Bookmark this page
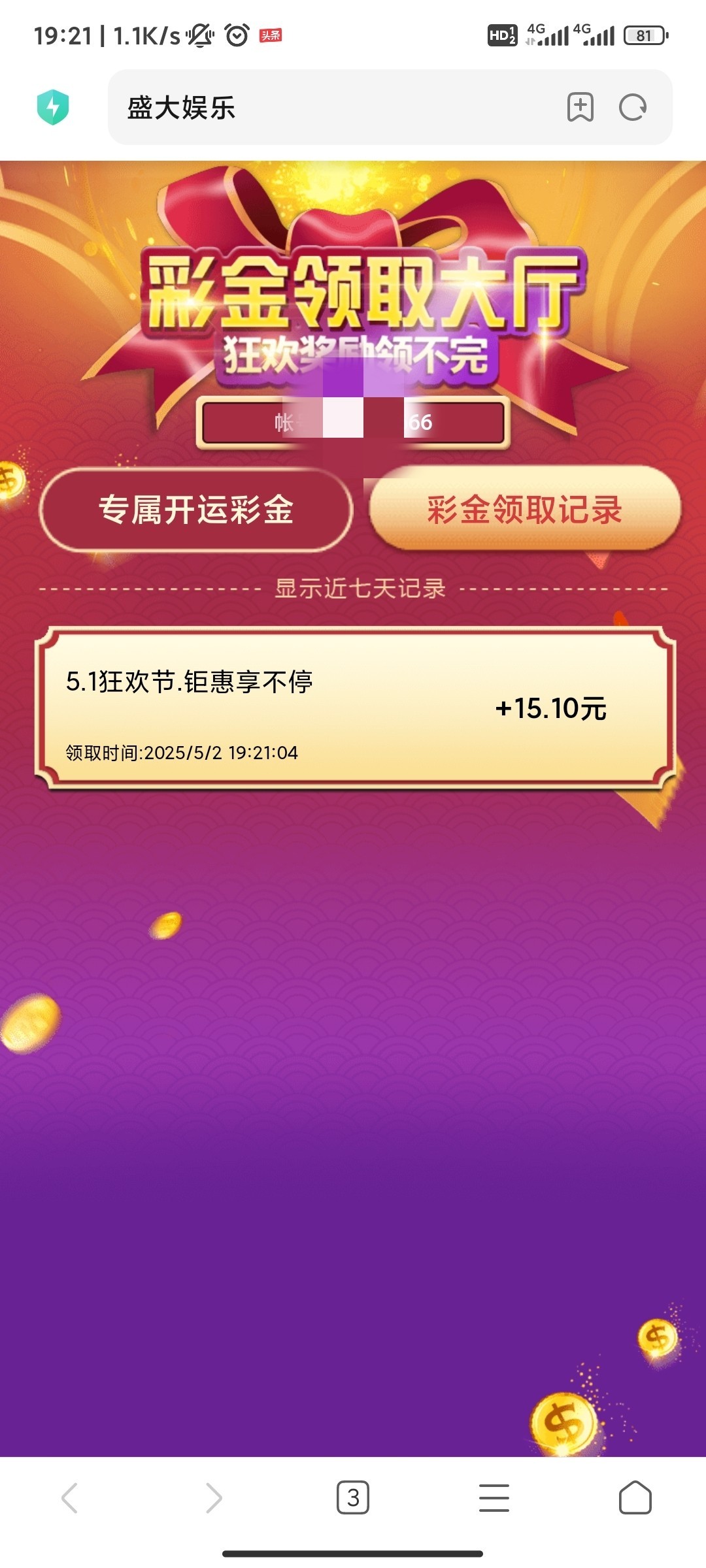706x1568 pixels. [x=580, y=108]
